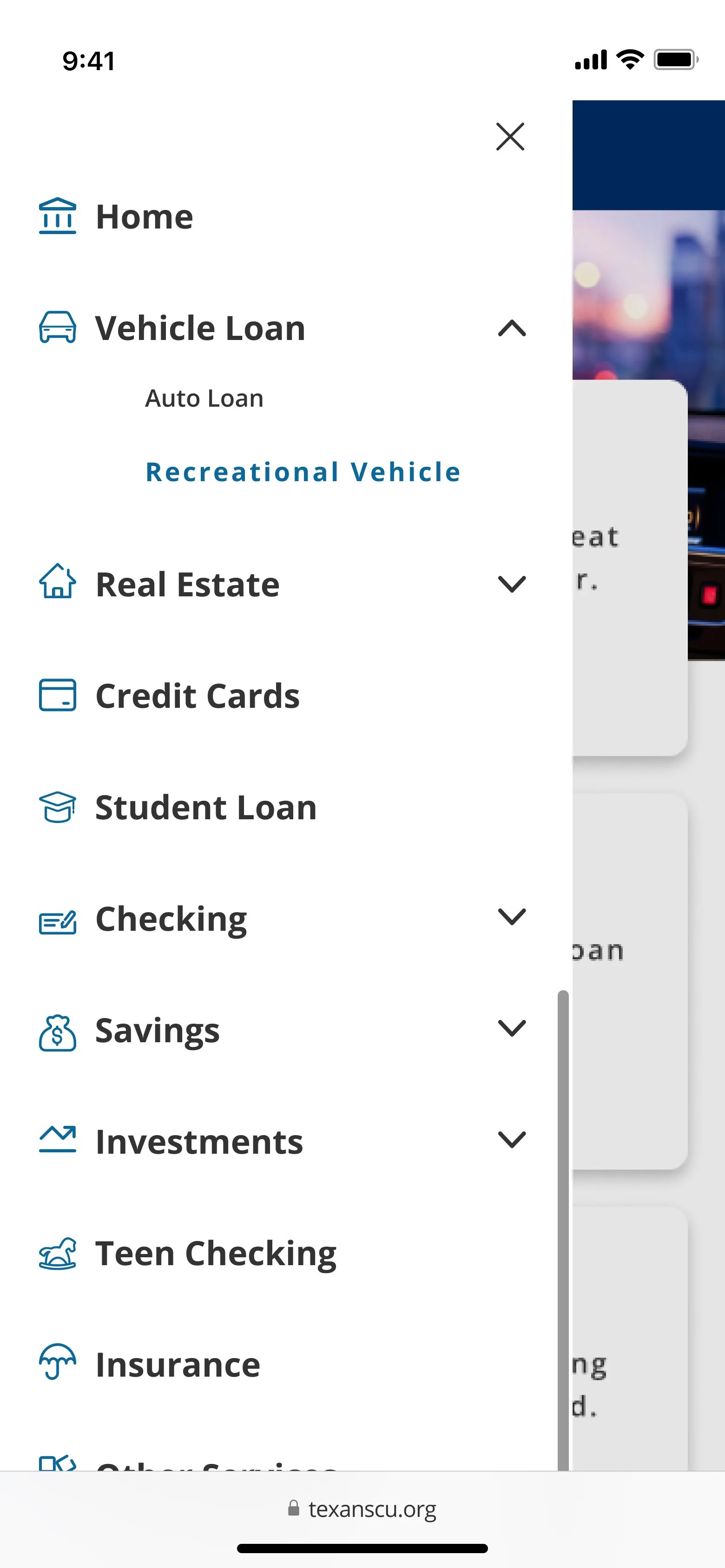
Task: Select Recreational Vehicle loan option
Action: (x=303, y=472)
